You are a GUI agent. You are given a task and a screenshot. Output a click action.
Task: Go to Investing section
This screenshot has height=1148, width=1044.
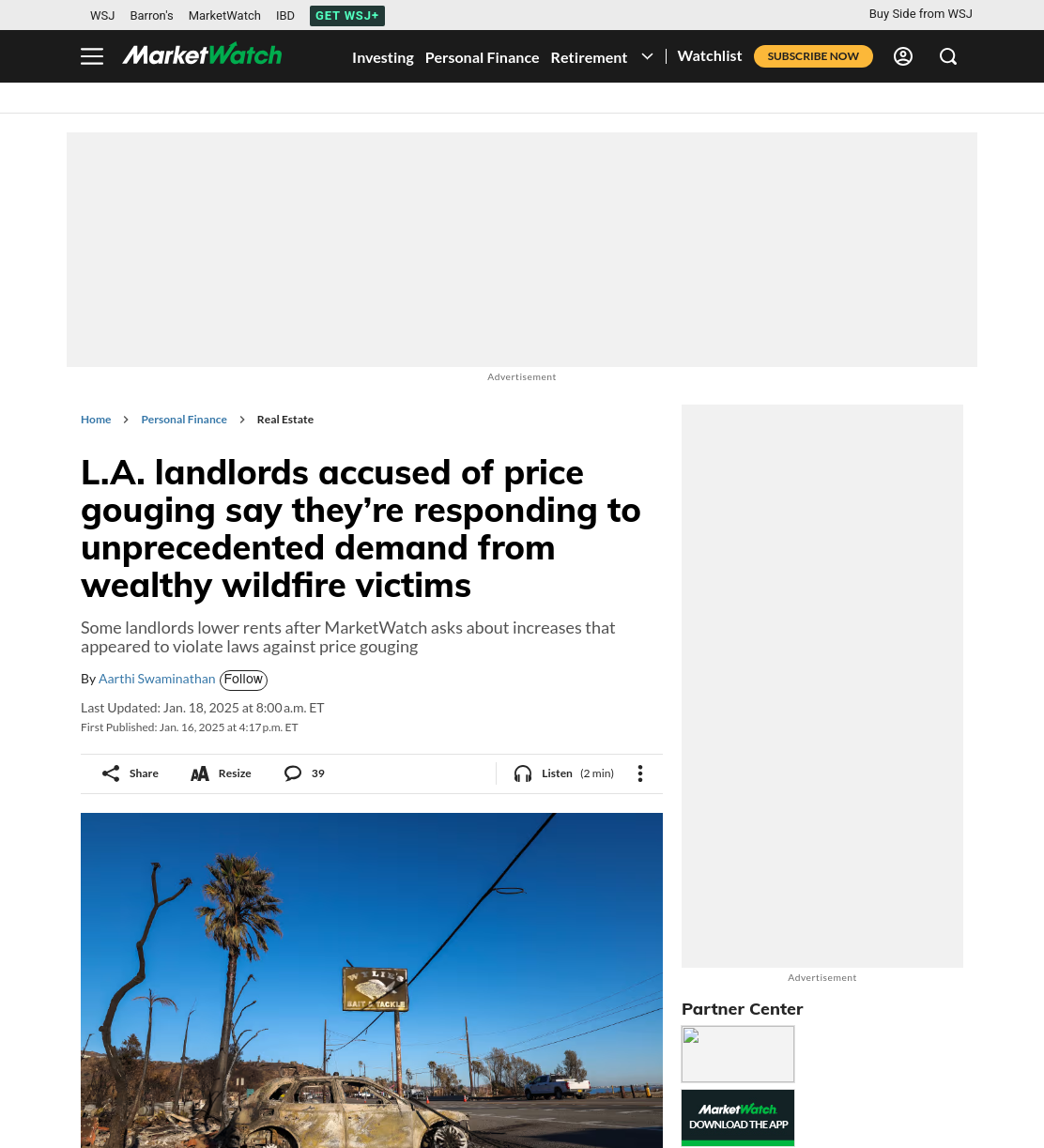coord(383,57)
